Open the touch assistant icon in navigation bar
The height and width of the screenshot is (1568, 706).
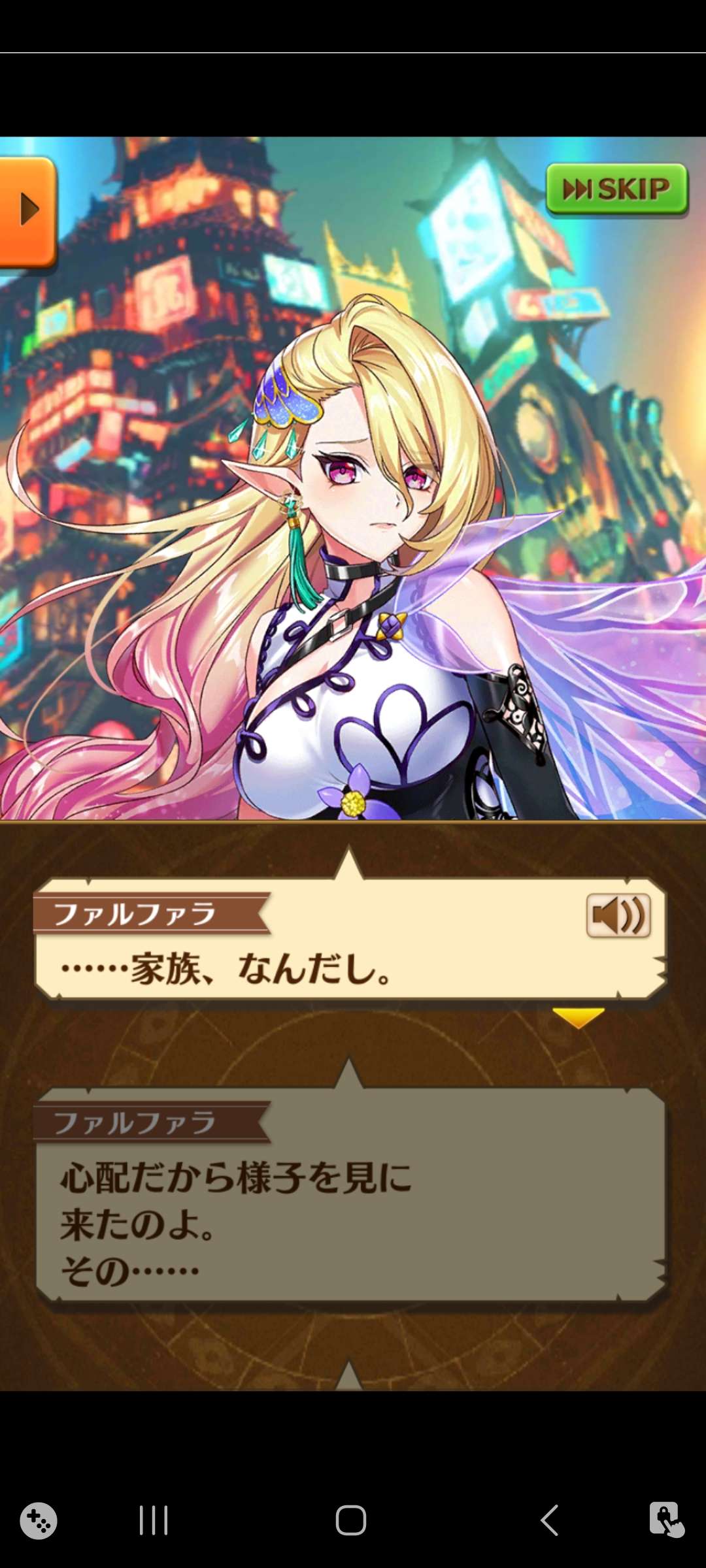[x=666, y=1519]
